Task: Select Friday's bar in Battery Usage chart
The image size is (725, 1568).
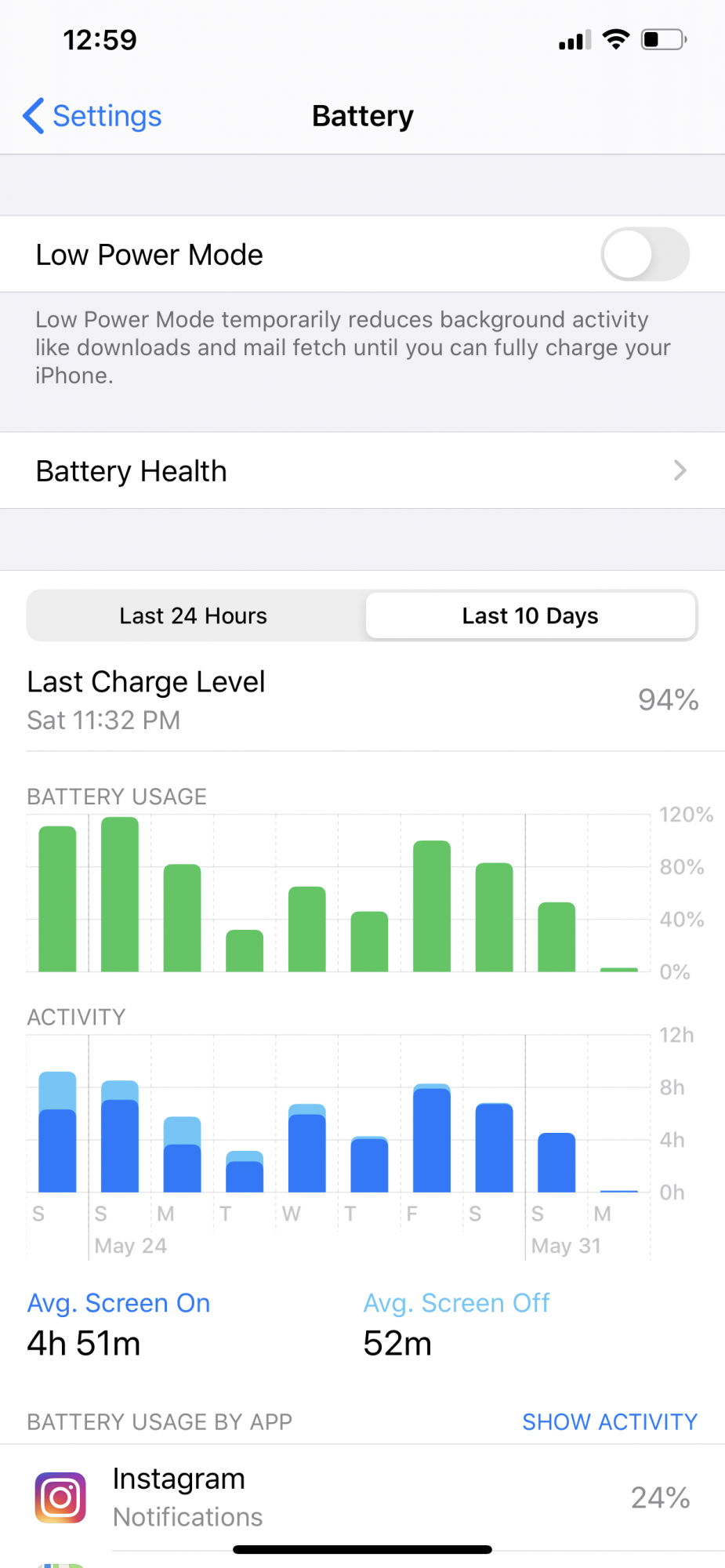Action: (x=432, y=906)
